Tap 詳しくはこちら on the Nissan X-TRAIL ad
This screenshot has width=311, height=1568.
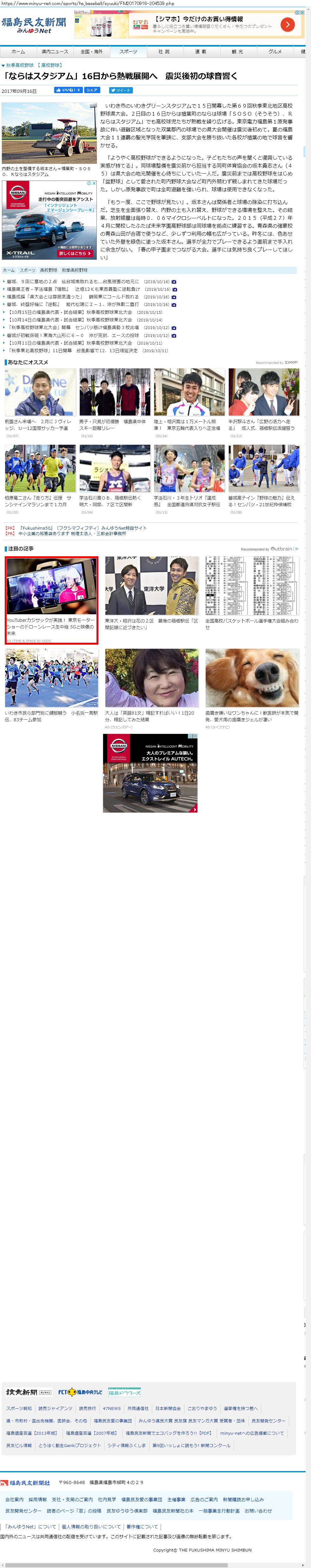pos(73,253)
